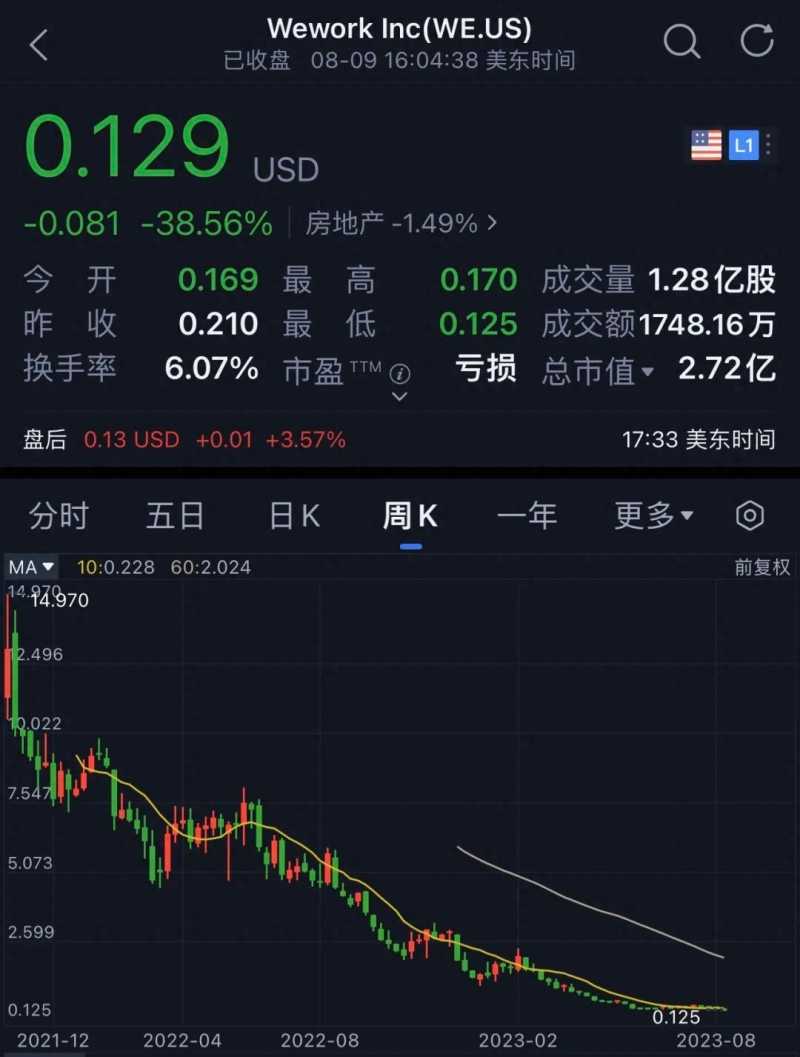
Task: Refresh the WeWork quote
Action: pos(756,42)
